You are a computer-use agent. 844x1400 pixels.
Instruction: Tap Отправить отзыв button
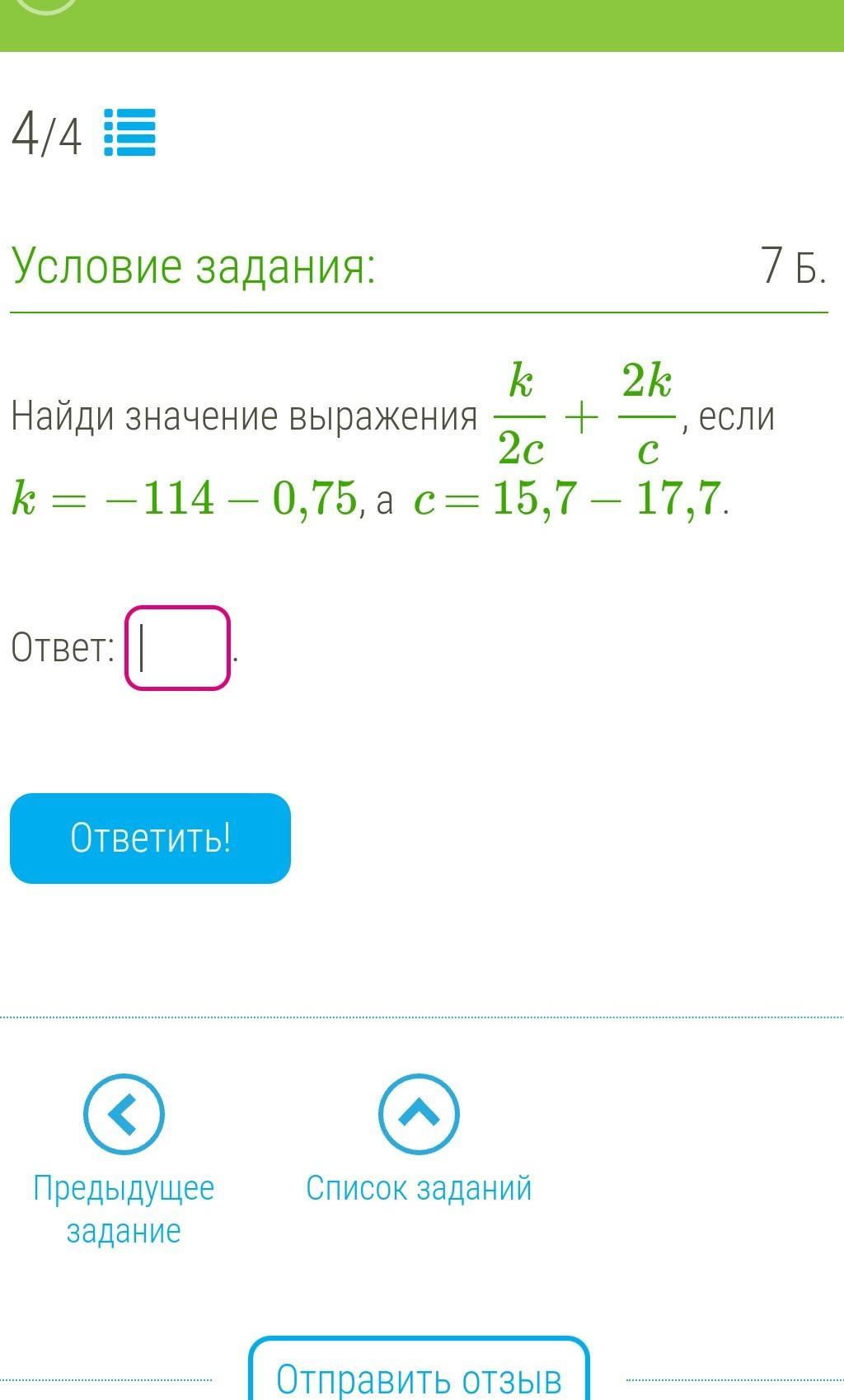coord(419,1375)
